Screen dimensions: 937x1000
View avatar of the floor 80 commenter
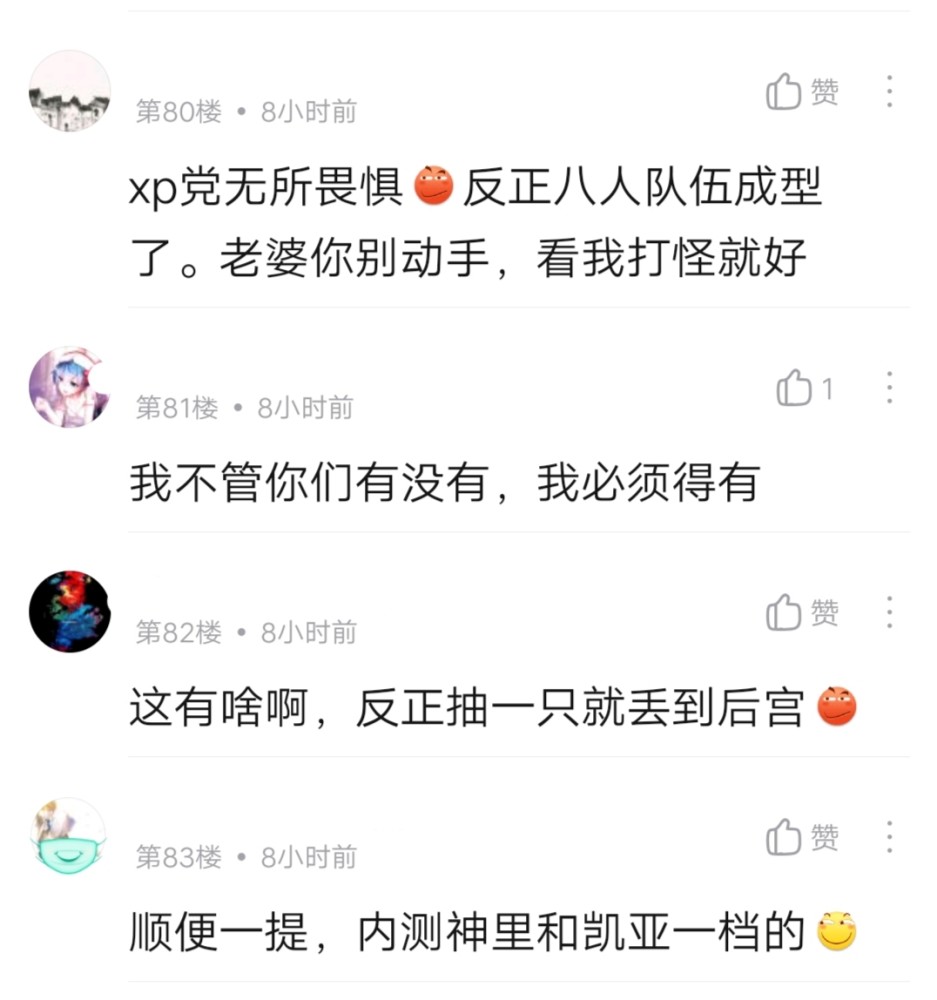(x=69, y=91)
